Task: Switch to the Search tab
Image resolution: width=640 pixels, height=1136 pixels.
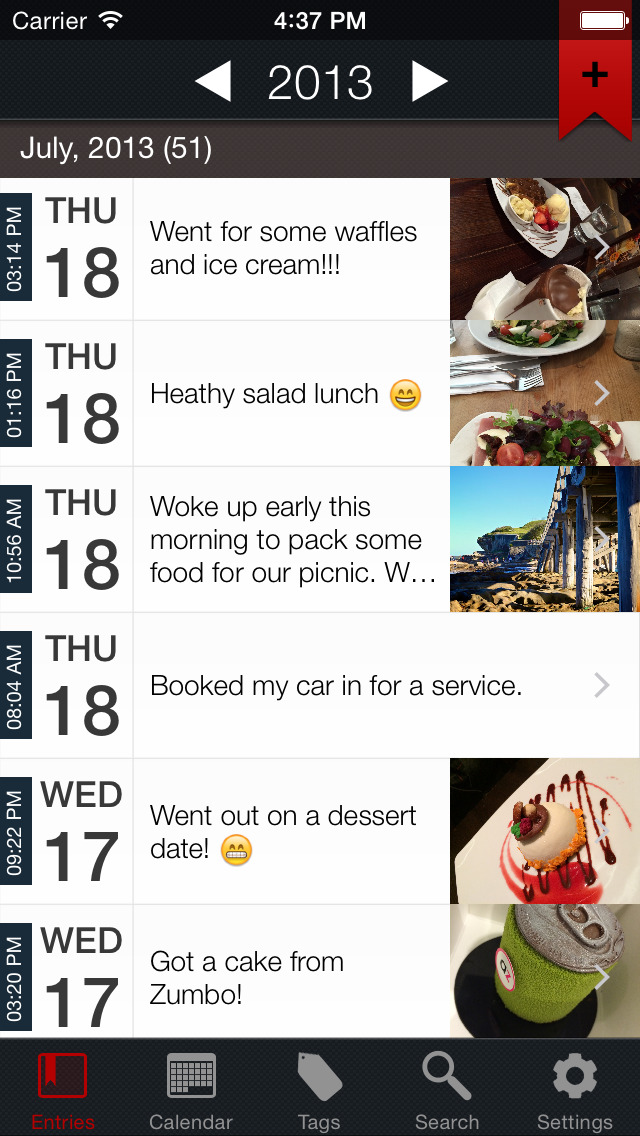Action: (x=447, y=1090)
